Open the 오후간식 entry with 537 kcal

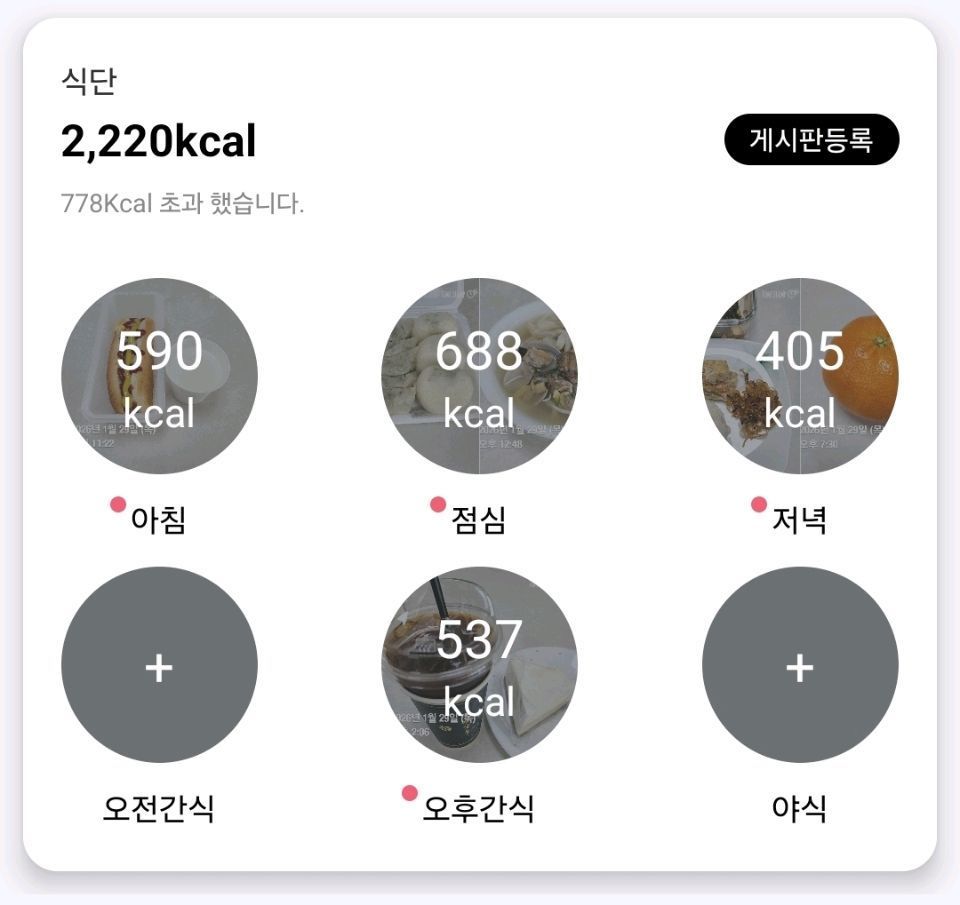pyautogui.click(x=479, y=665)
